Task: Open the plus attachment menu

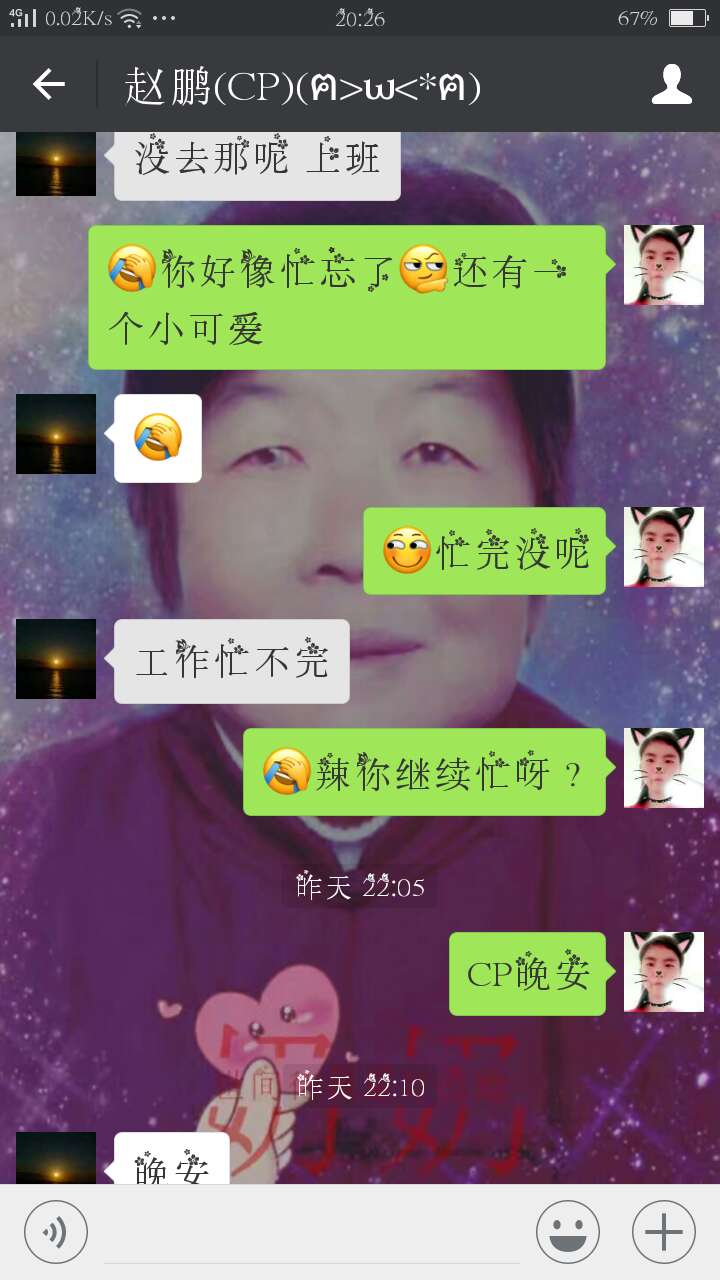Action: [x=664, y=1232]
